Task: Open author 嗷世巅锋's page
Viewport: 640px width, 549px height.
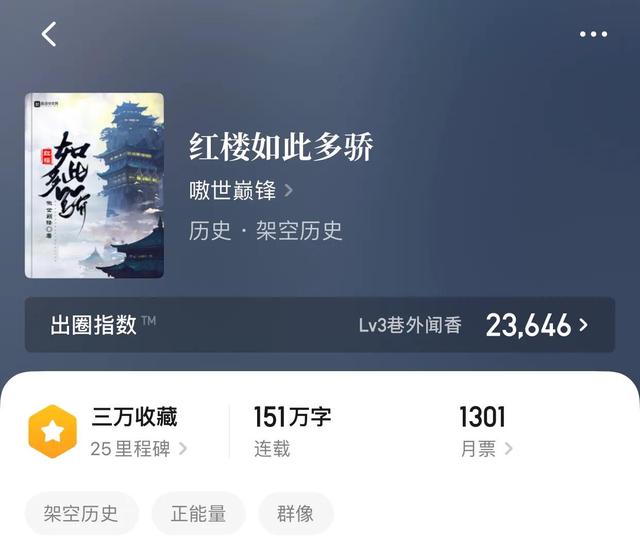Action: [x=241, y=190]
